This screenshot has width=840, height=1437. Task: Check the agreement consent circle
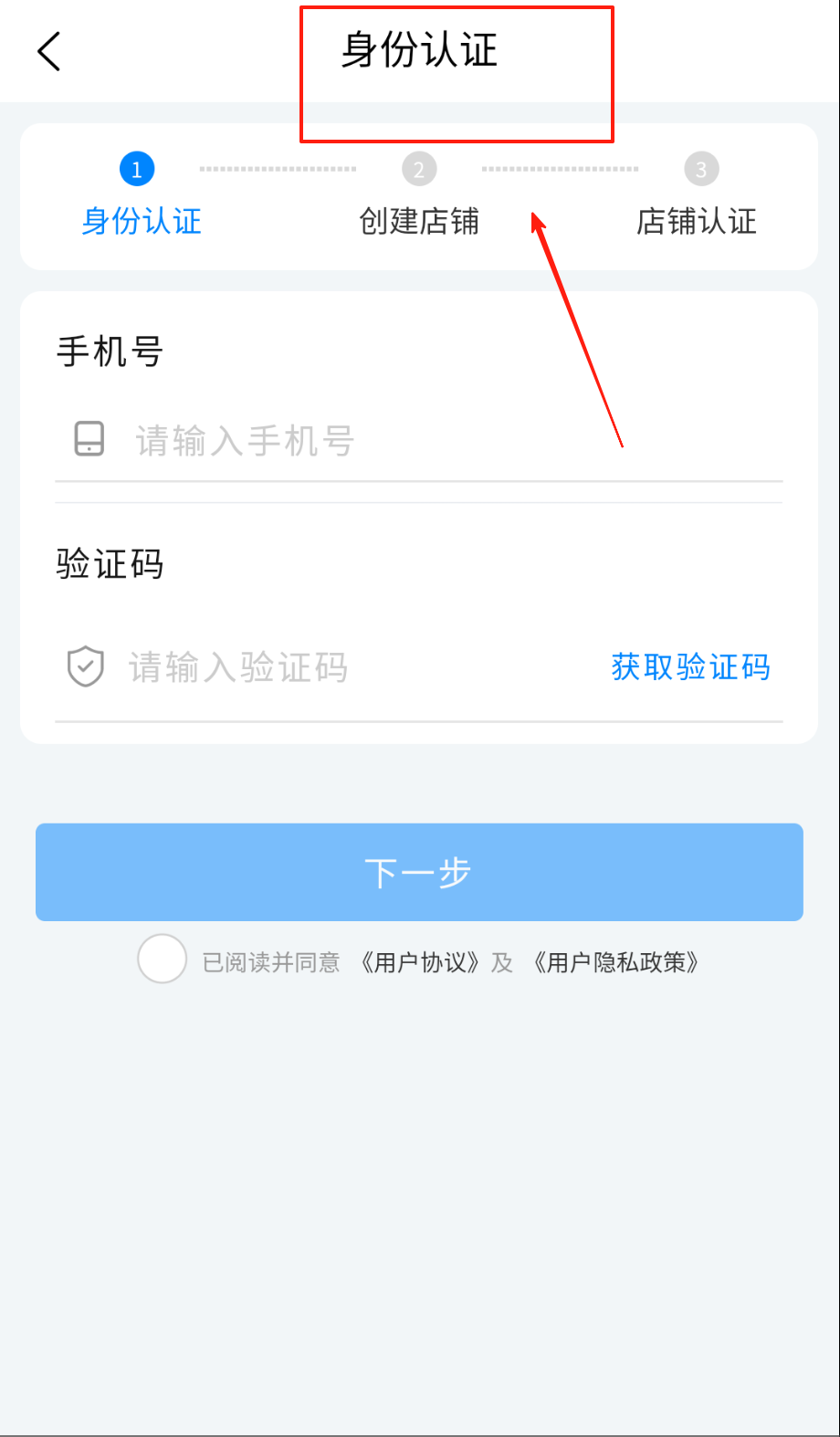162,959
